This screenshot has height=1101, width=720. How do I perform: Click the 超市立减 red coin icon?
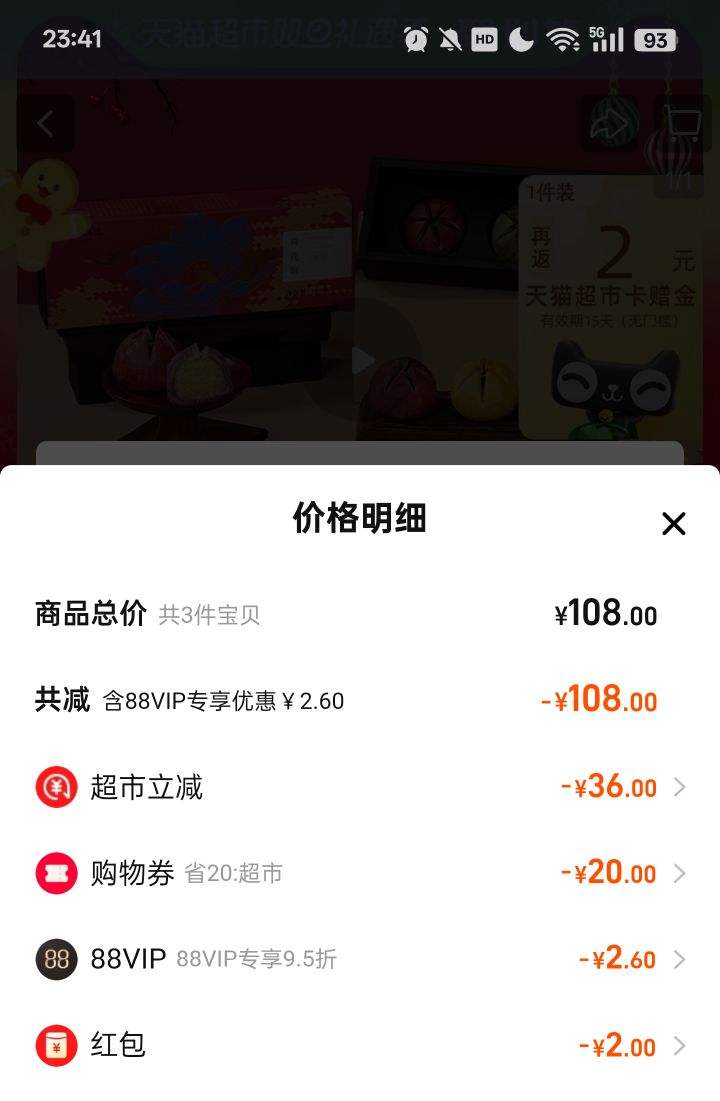(x=56, y=787)
